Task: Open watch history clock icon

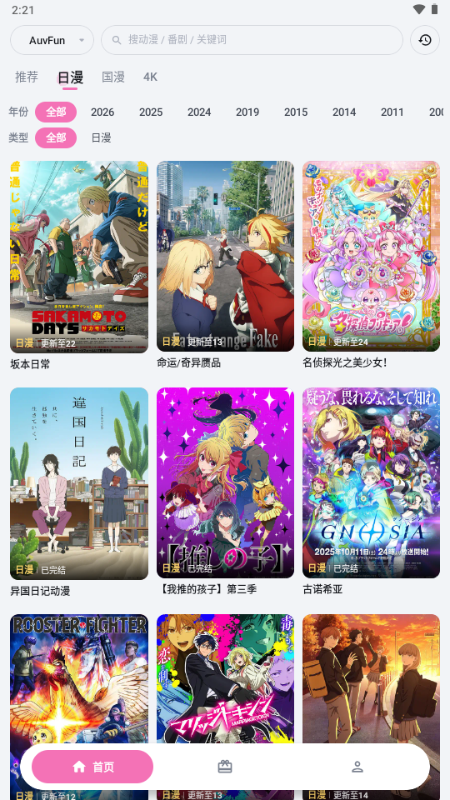Action: [x=425, y=40]
